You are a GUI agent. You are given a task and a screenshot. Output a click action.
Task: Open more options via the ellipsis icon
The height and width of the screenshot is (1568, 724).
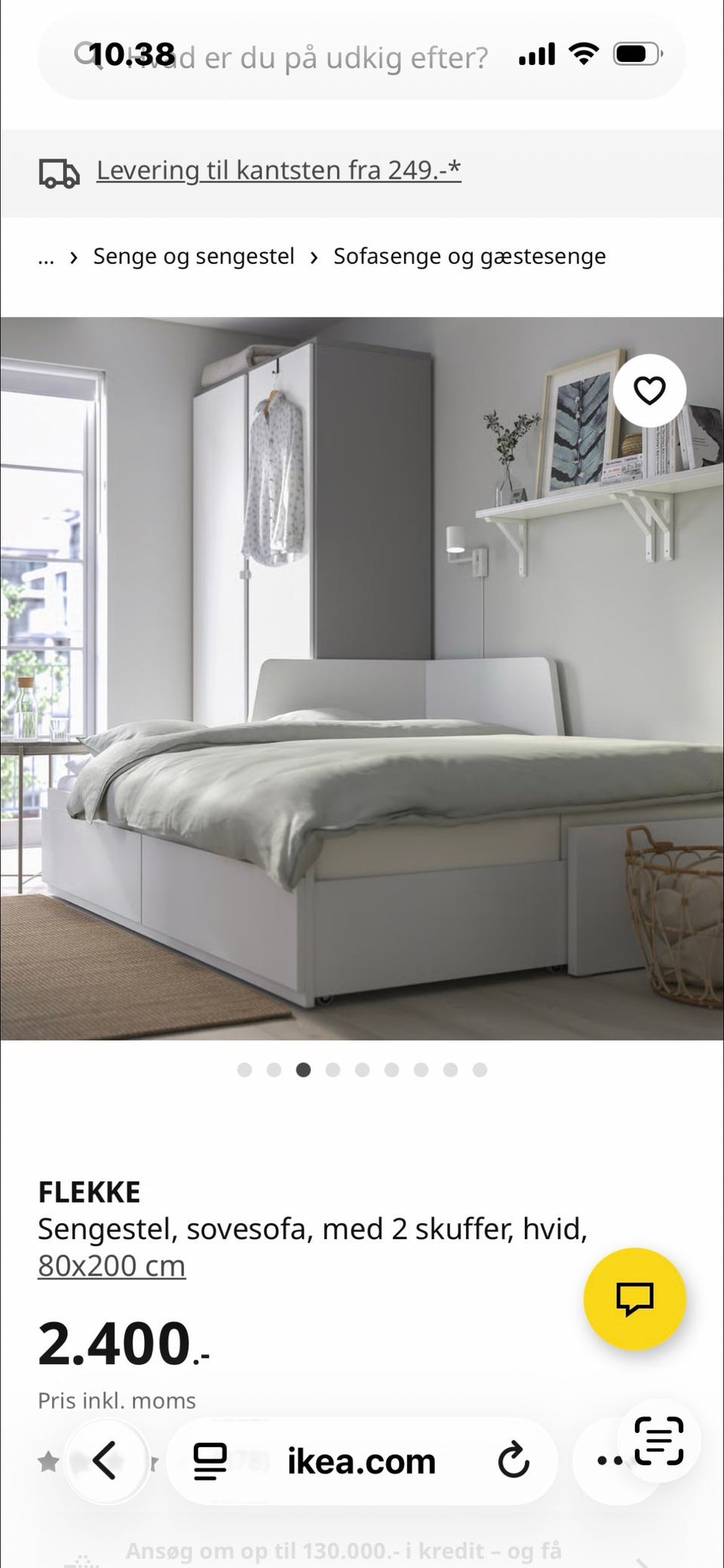(608, 1459)
